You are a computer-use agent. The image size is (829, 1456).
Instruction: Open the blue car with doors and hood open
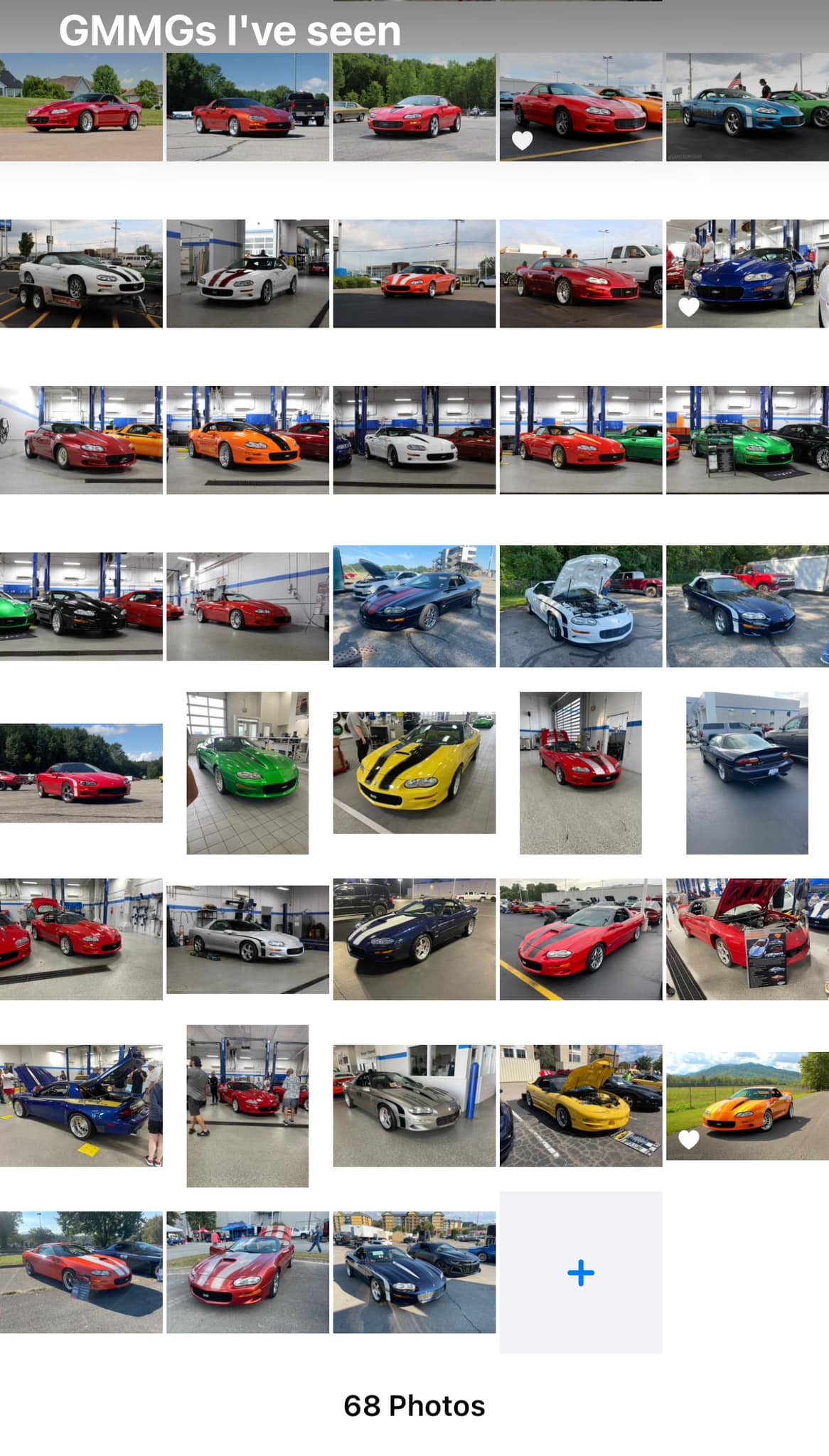(81, 1106)
